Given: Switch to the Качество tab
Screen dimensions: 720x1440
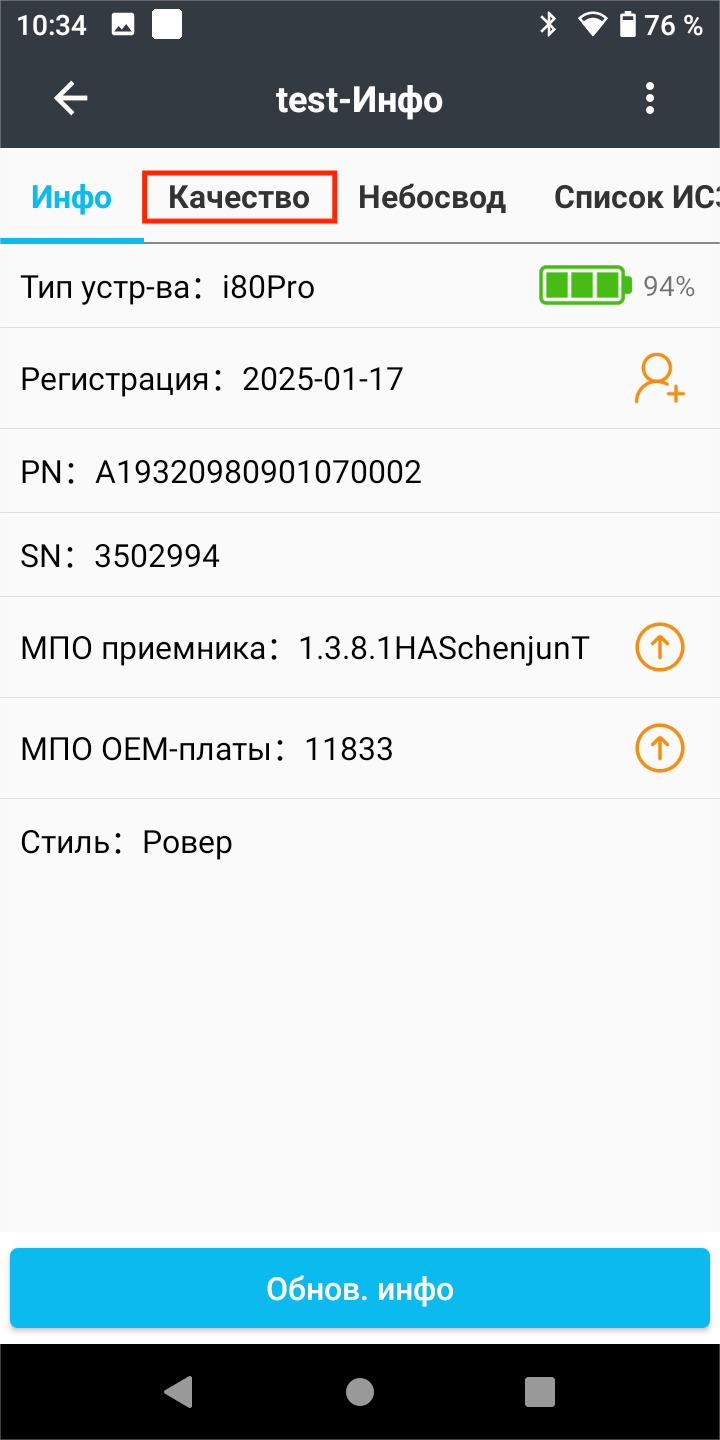Looking at the screenshot, I should pos(239,197).
